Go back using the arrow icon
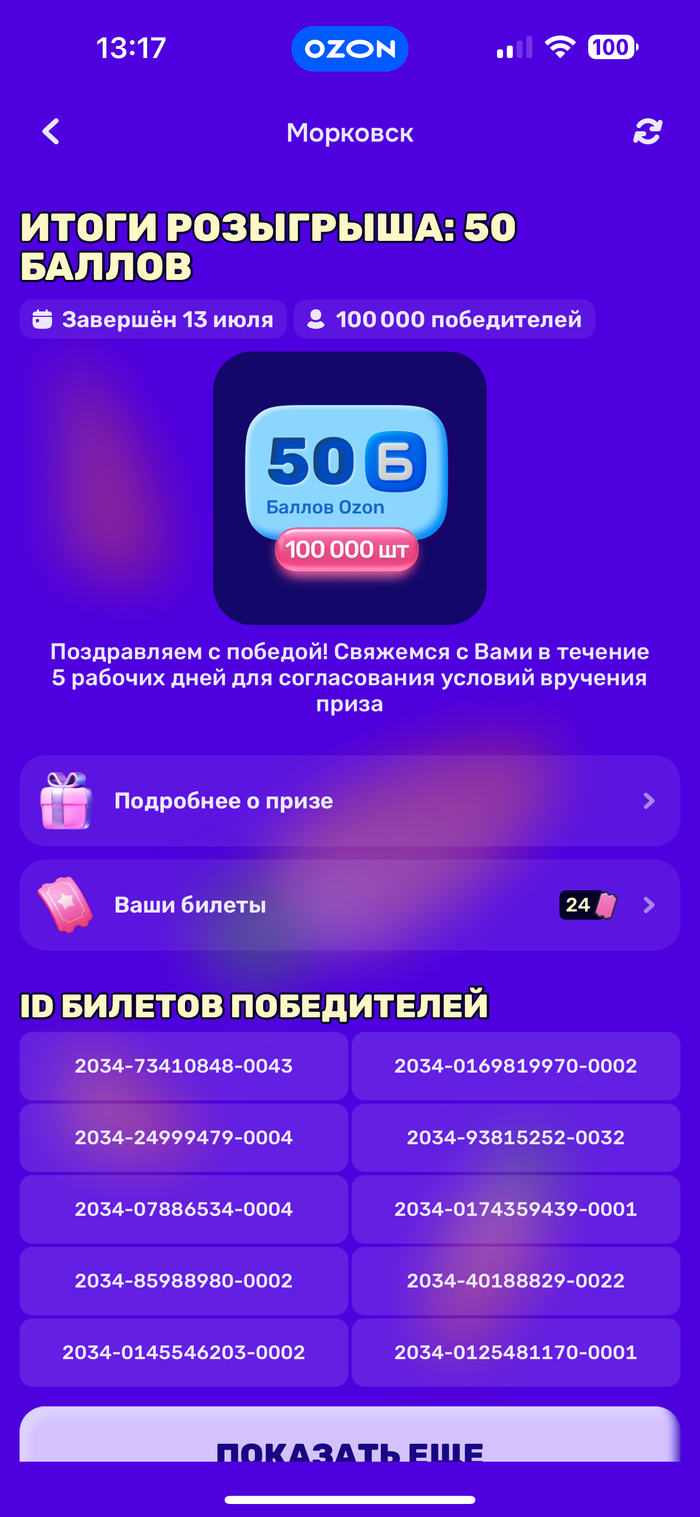The width and height of the screenshot is (700, 1517). coord(51,132)
